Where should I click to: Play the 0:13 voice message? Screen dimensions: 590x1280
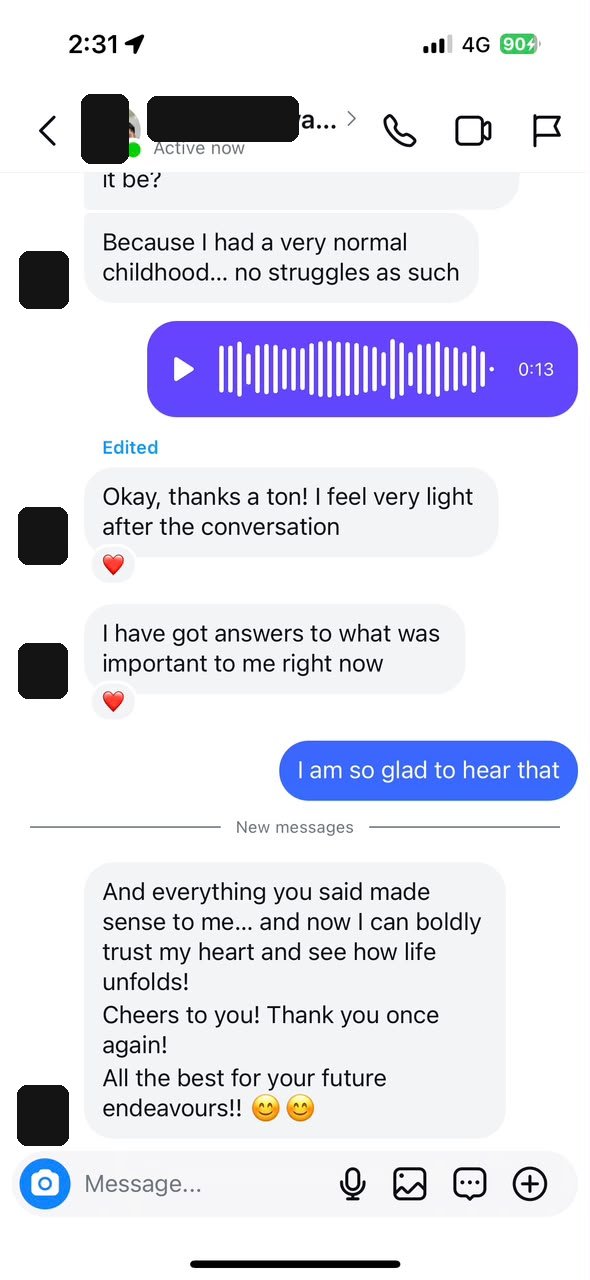(x=184, y=369)
